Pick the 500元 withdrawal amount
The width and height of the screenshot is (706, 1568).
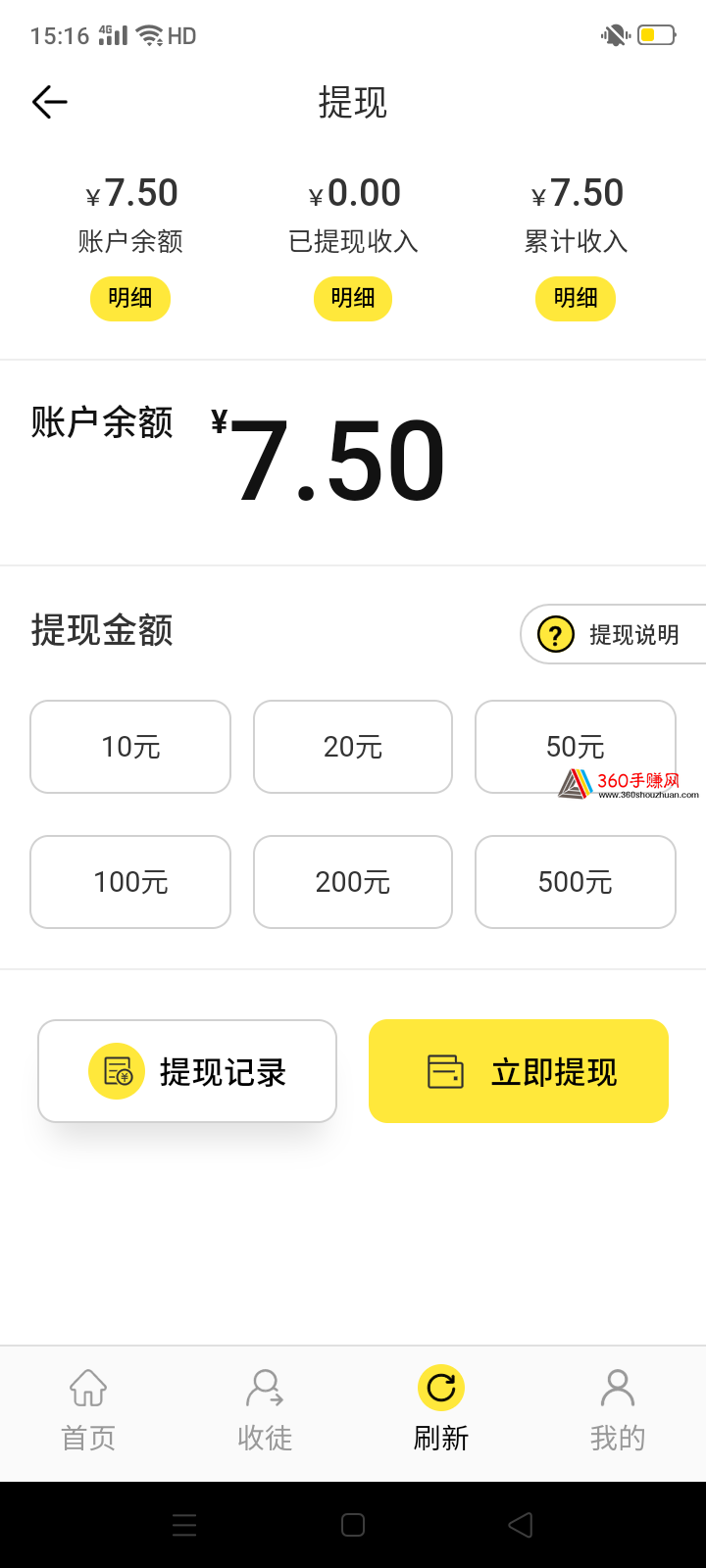[x=576, y=882]
